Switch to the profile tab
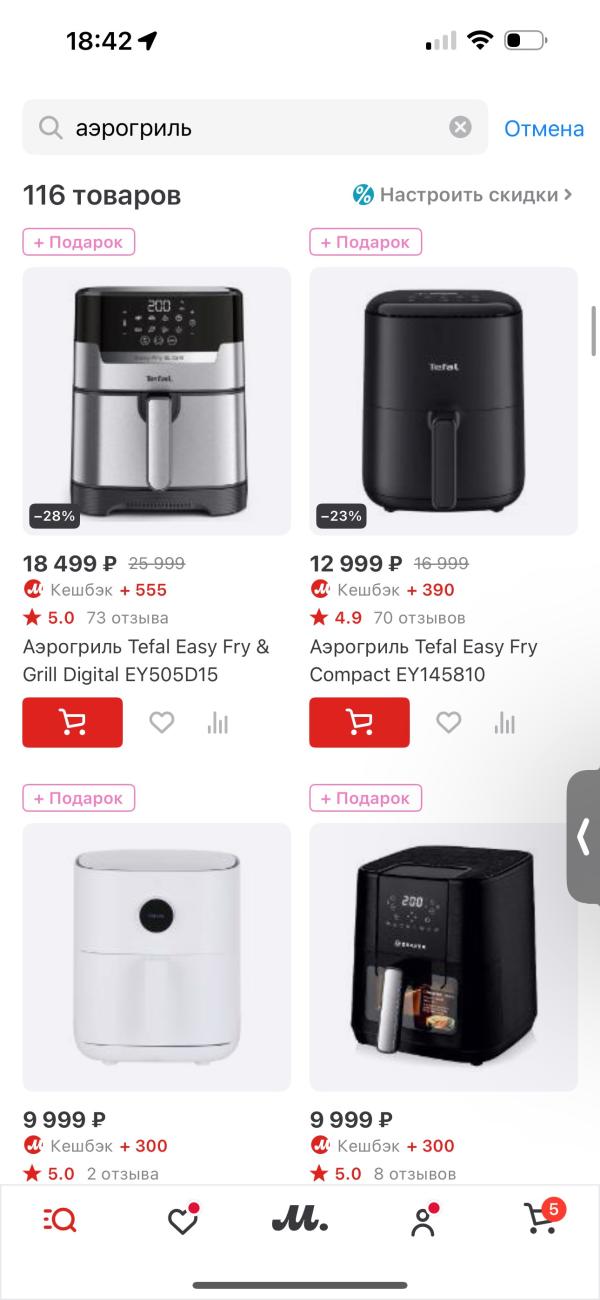Screen dimensions: 600x1300 point(423,1220)
